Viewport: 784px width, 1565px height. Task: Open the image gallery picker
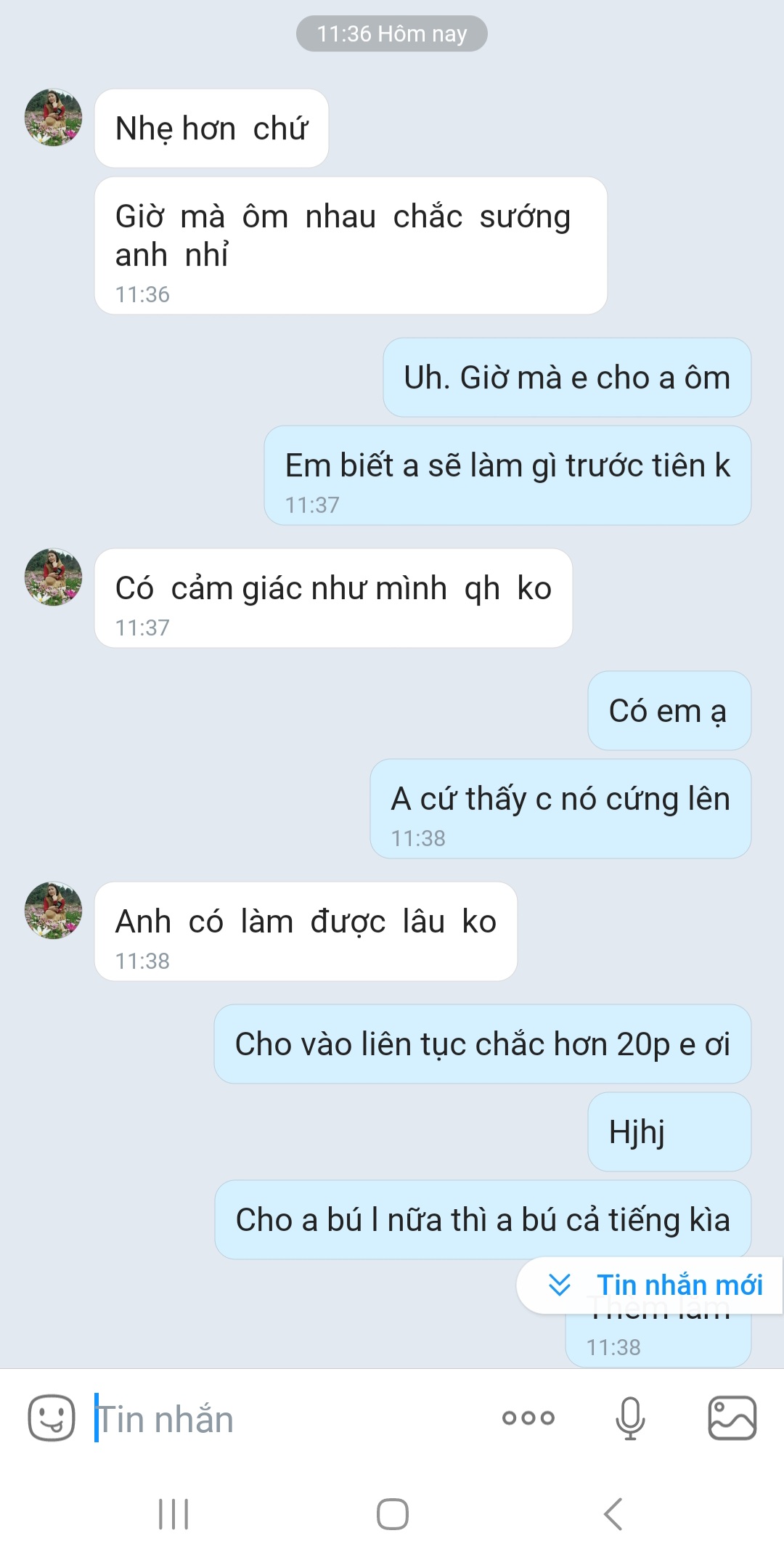732,1418
